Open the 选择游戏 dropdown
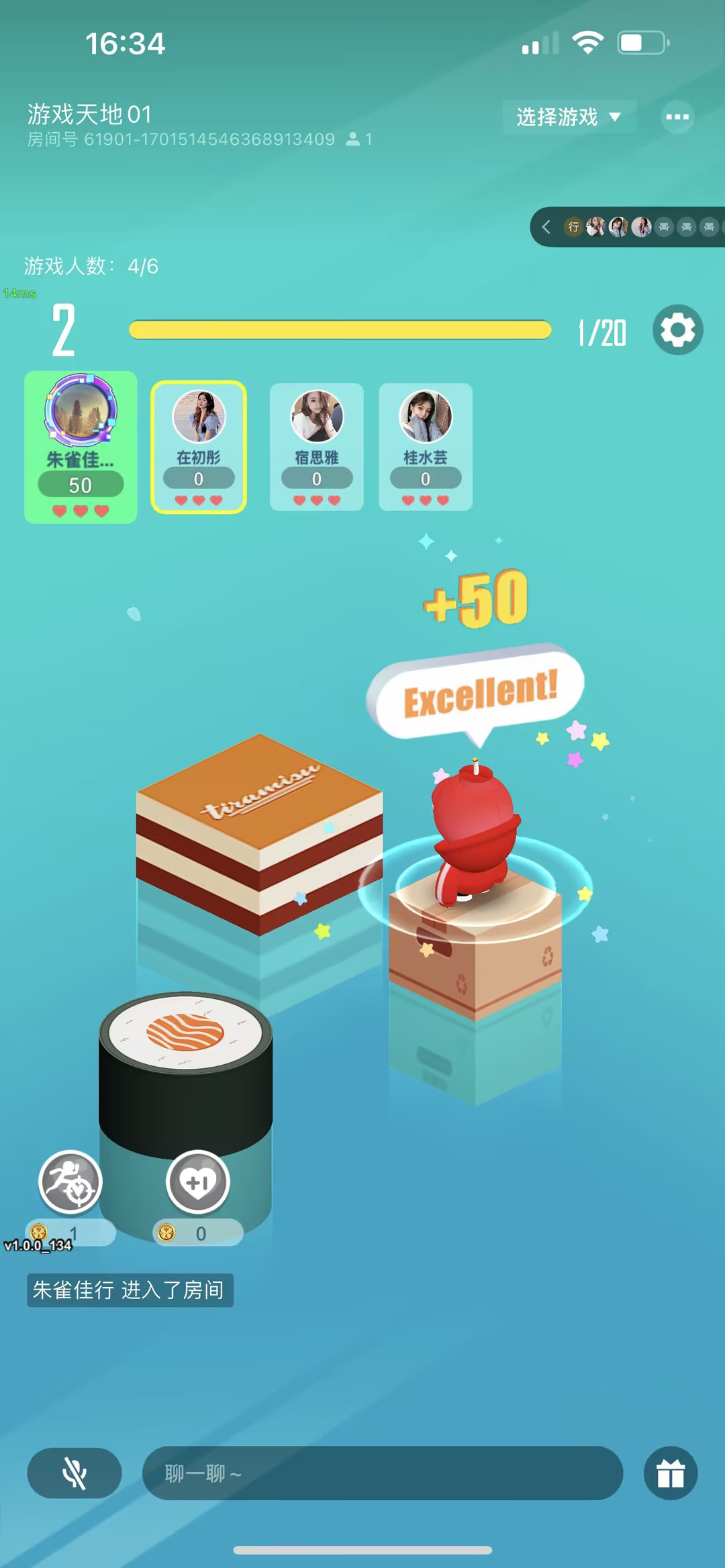The height and width of the screenshot is (1568, 725). point(568,117)
